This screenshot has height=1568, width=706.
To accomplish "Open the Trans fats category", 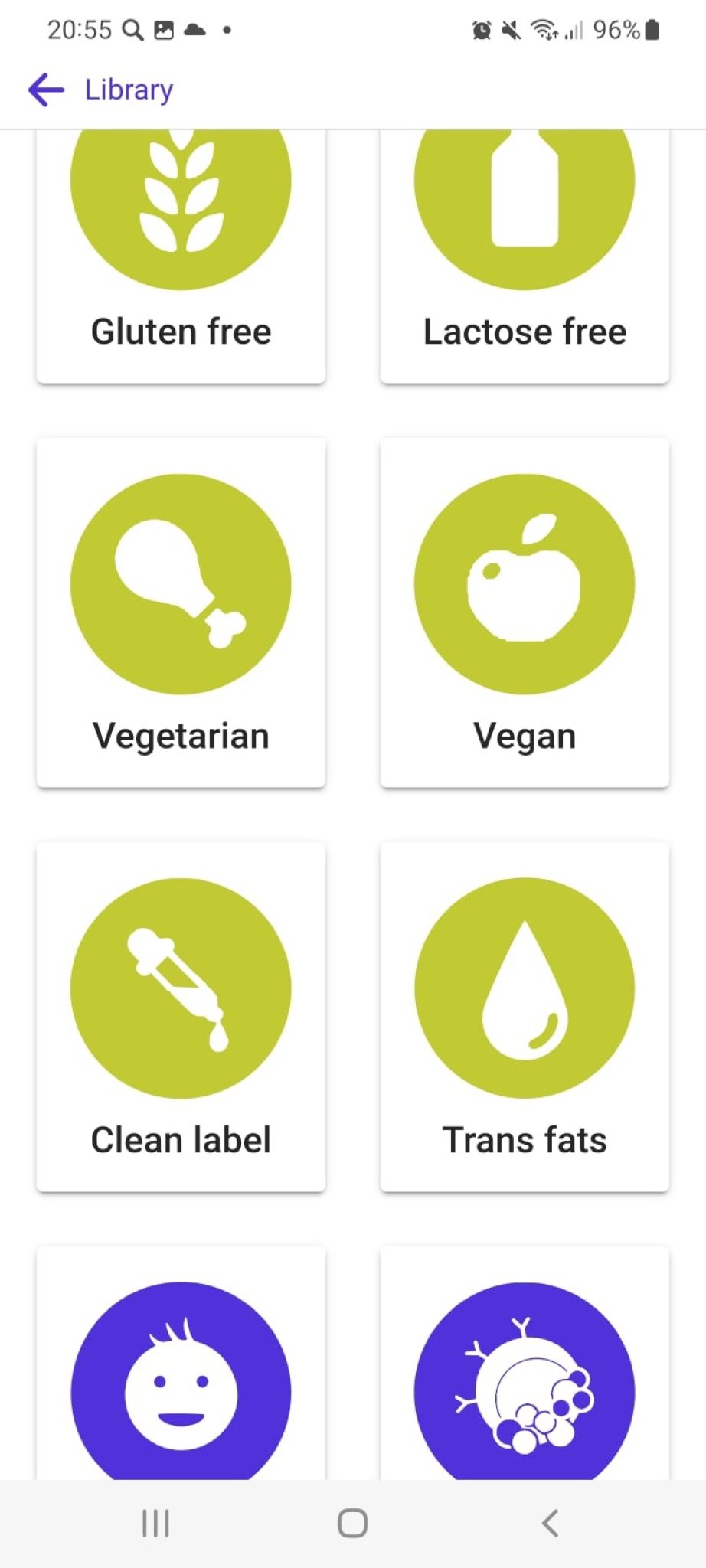I will [x=524, y=1018].
